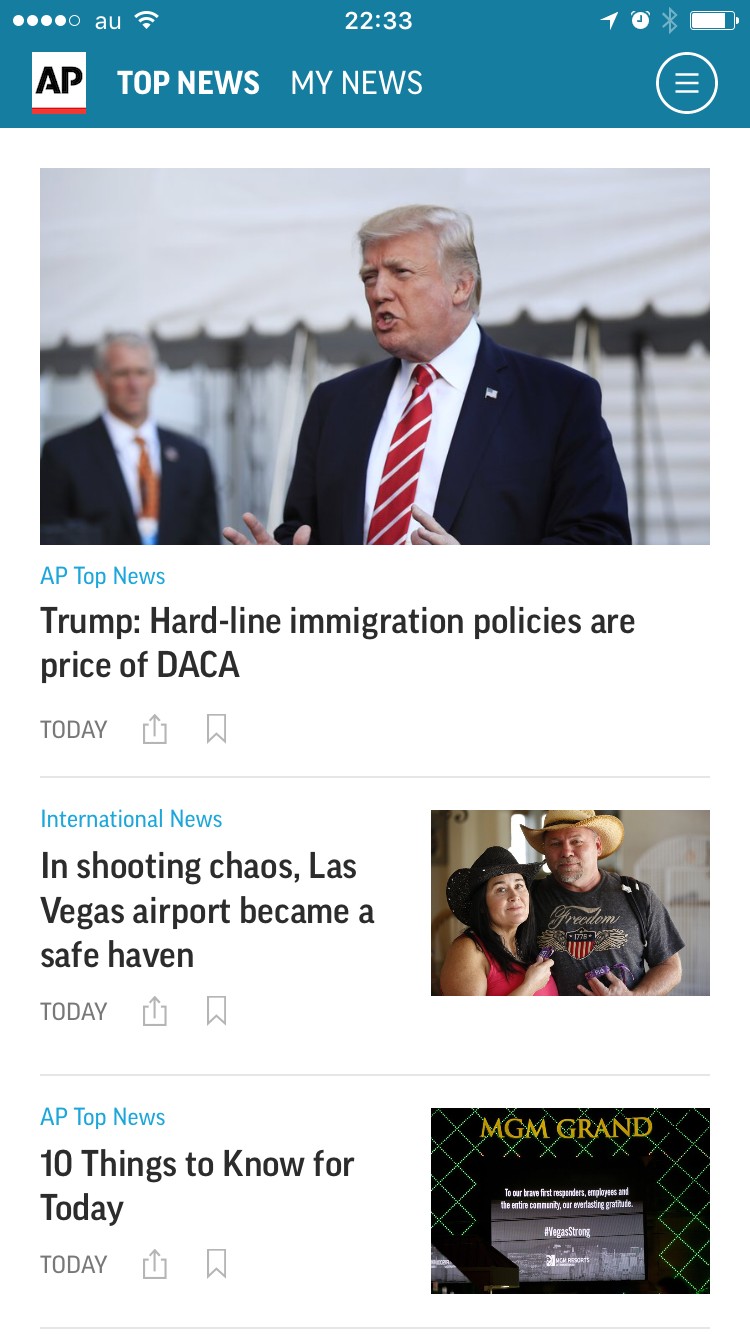This screenshot has height=1334, width=750.
Task: Select the TOP NEWS tab
Action: coord(188,83)
